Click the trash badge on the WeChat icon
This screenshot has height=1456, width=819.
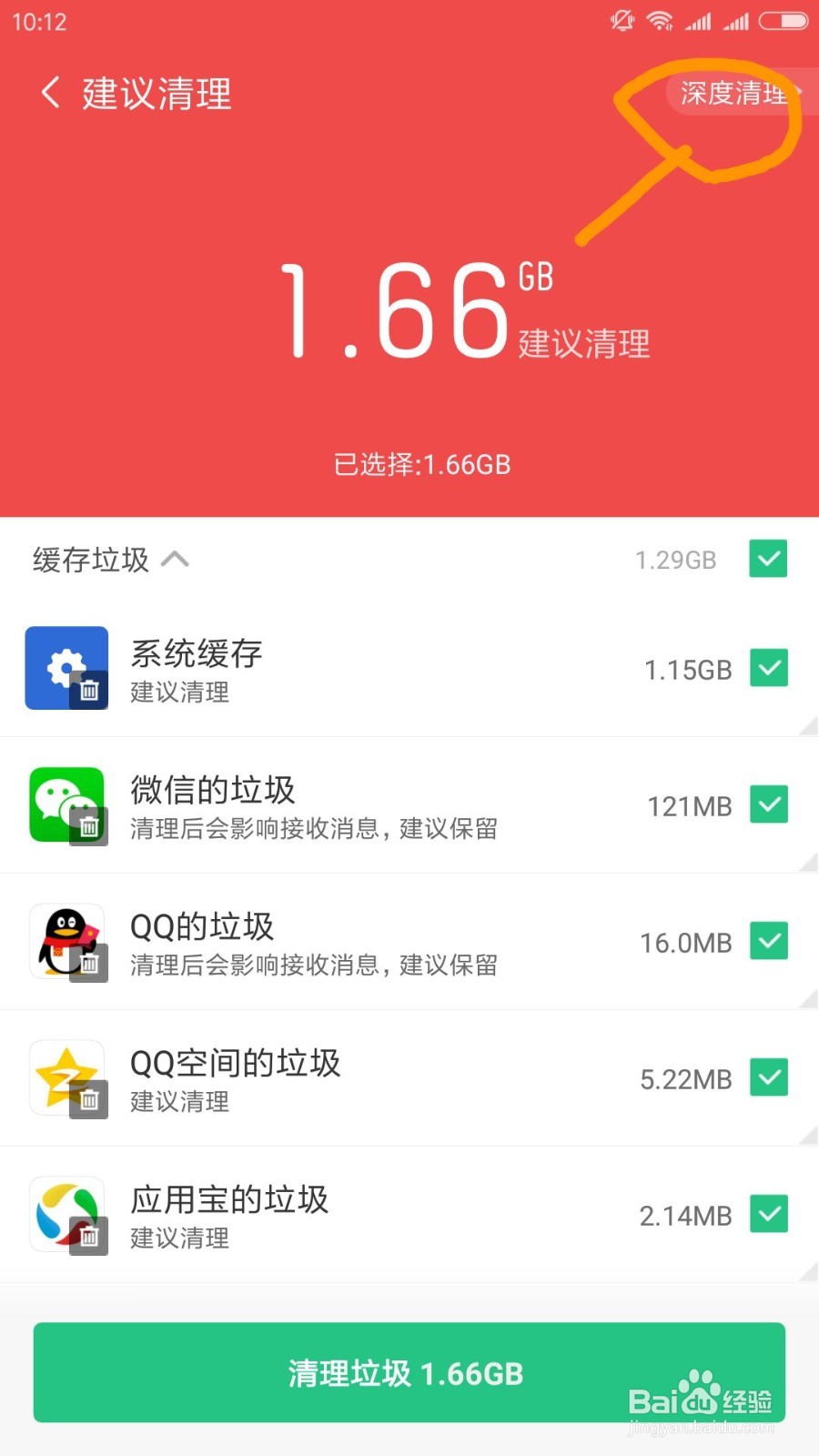(x=88, y=826)
